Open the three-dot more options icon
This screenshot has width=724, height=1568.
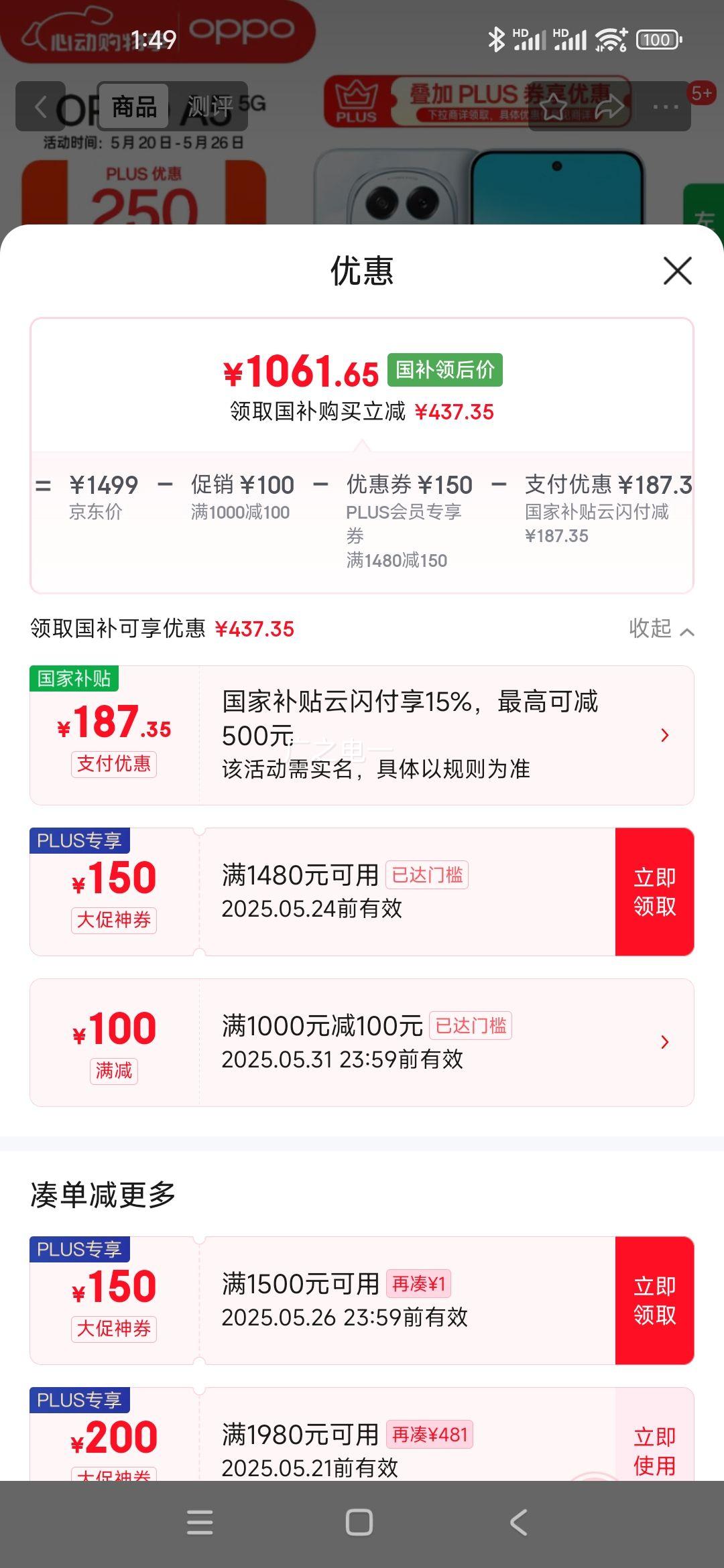click(664, 107)
